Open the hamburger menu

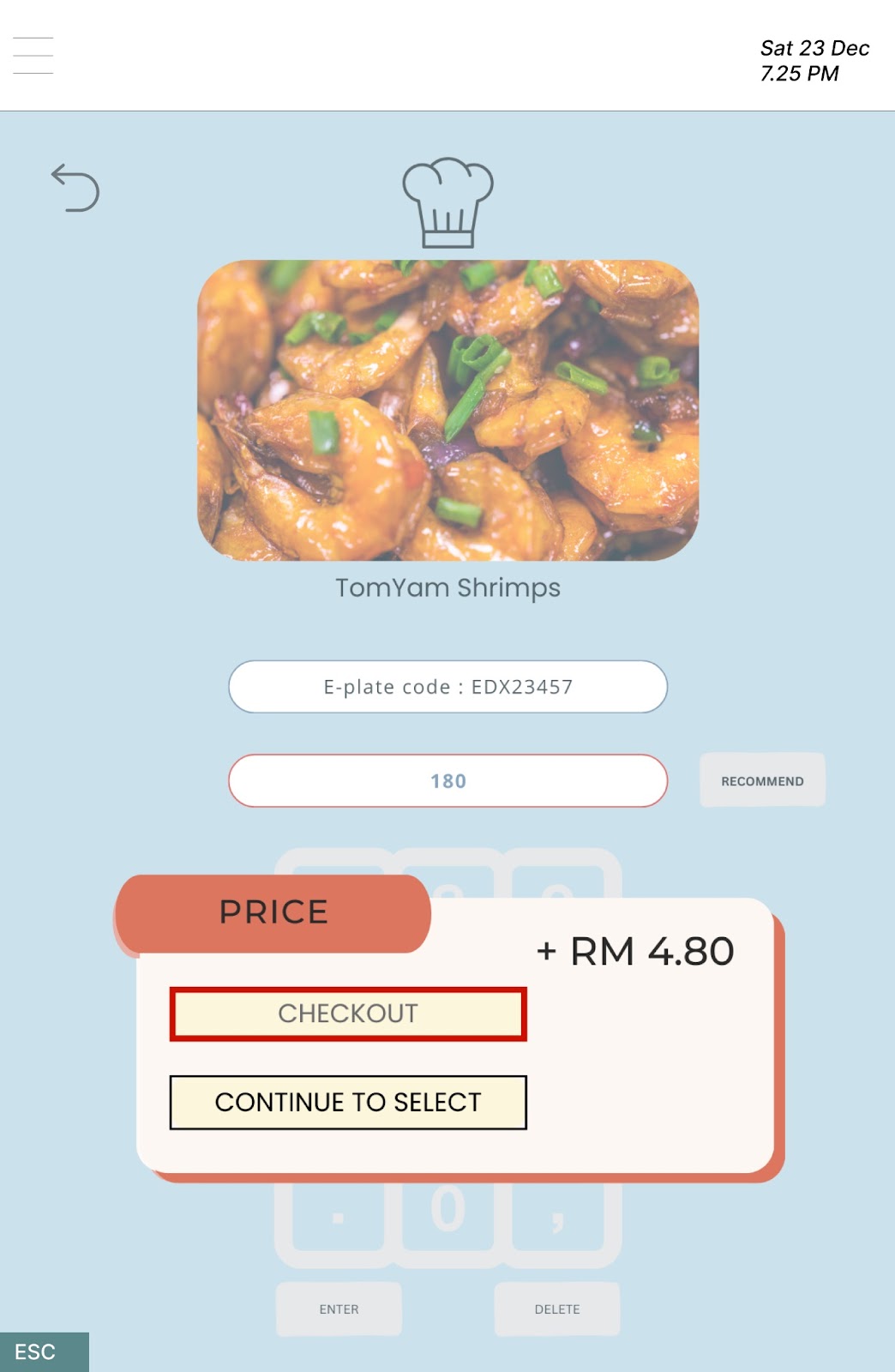pos(33,56)
